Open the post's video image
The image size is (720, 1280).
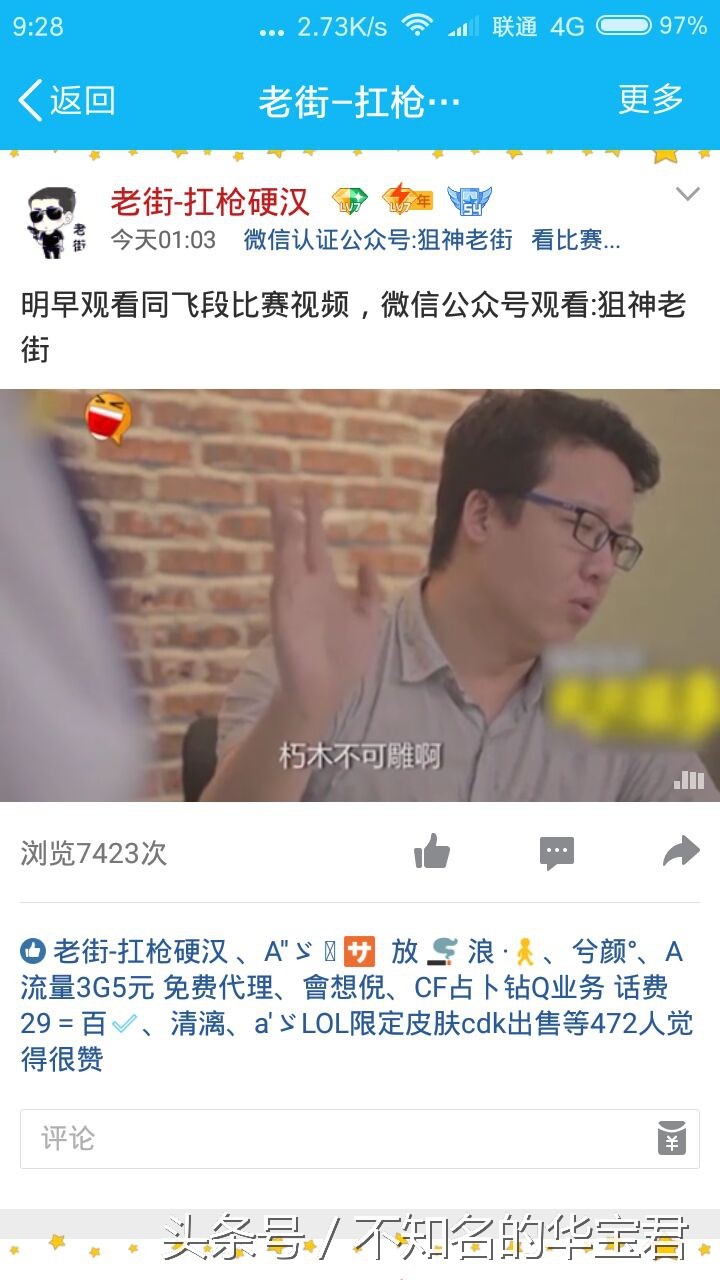pyautogui.click(x=360, y=595)
